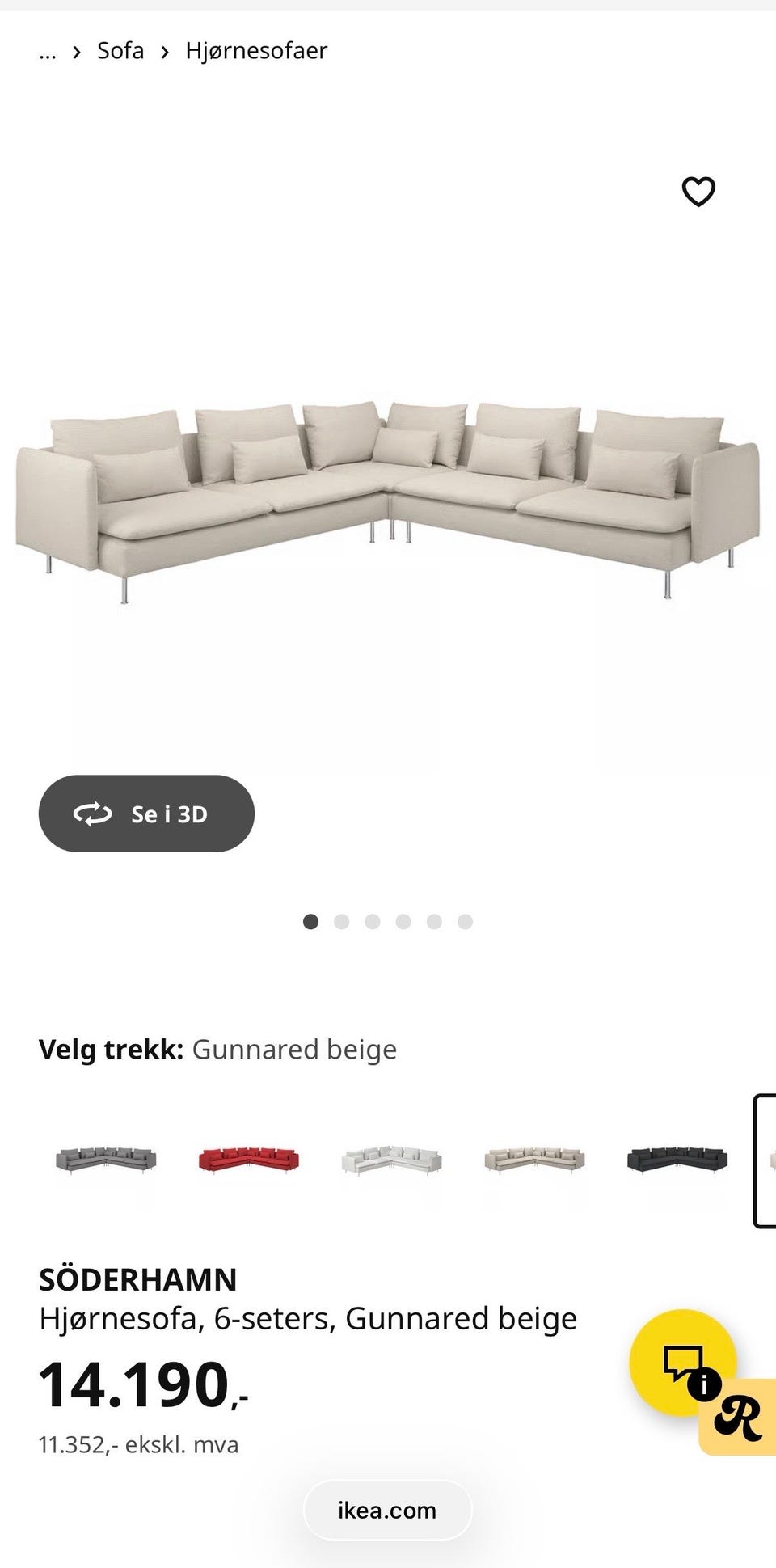Click the chevron after the breadcrumb ellipsis
Image resolution: width=776 pixels, height=1568 pixels.
[x=76, y=51]
